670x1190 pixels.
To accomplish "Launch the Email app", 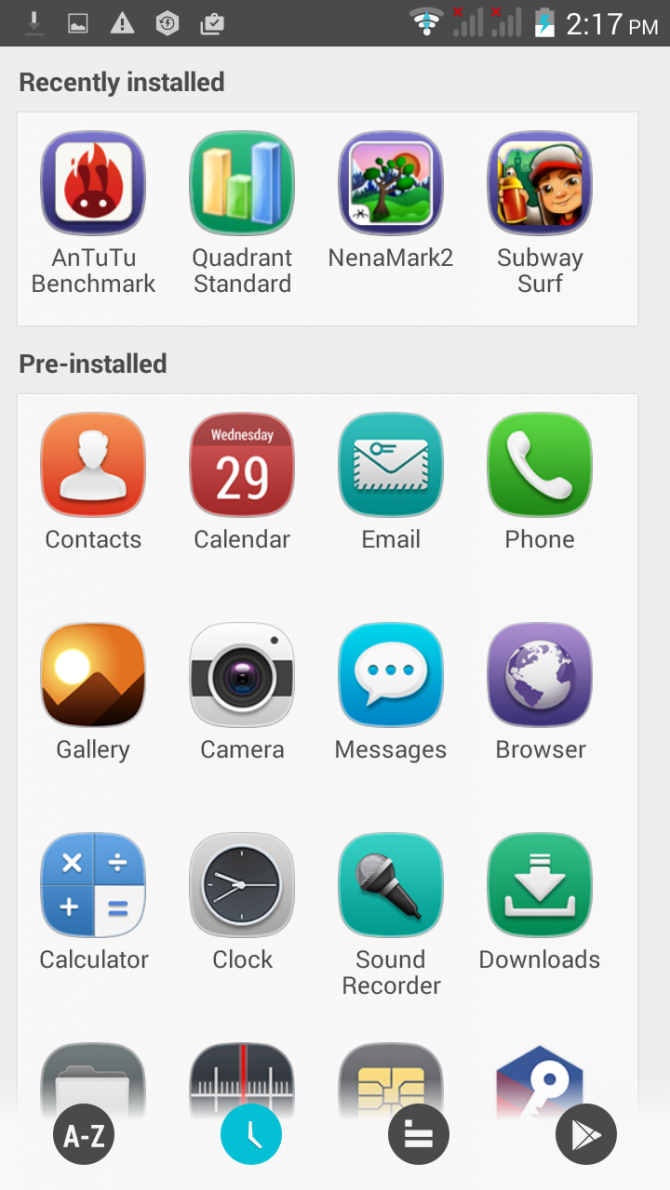I will click(390, 465).
